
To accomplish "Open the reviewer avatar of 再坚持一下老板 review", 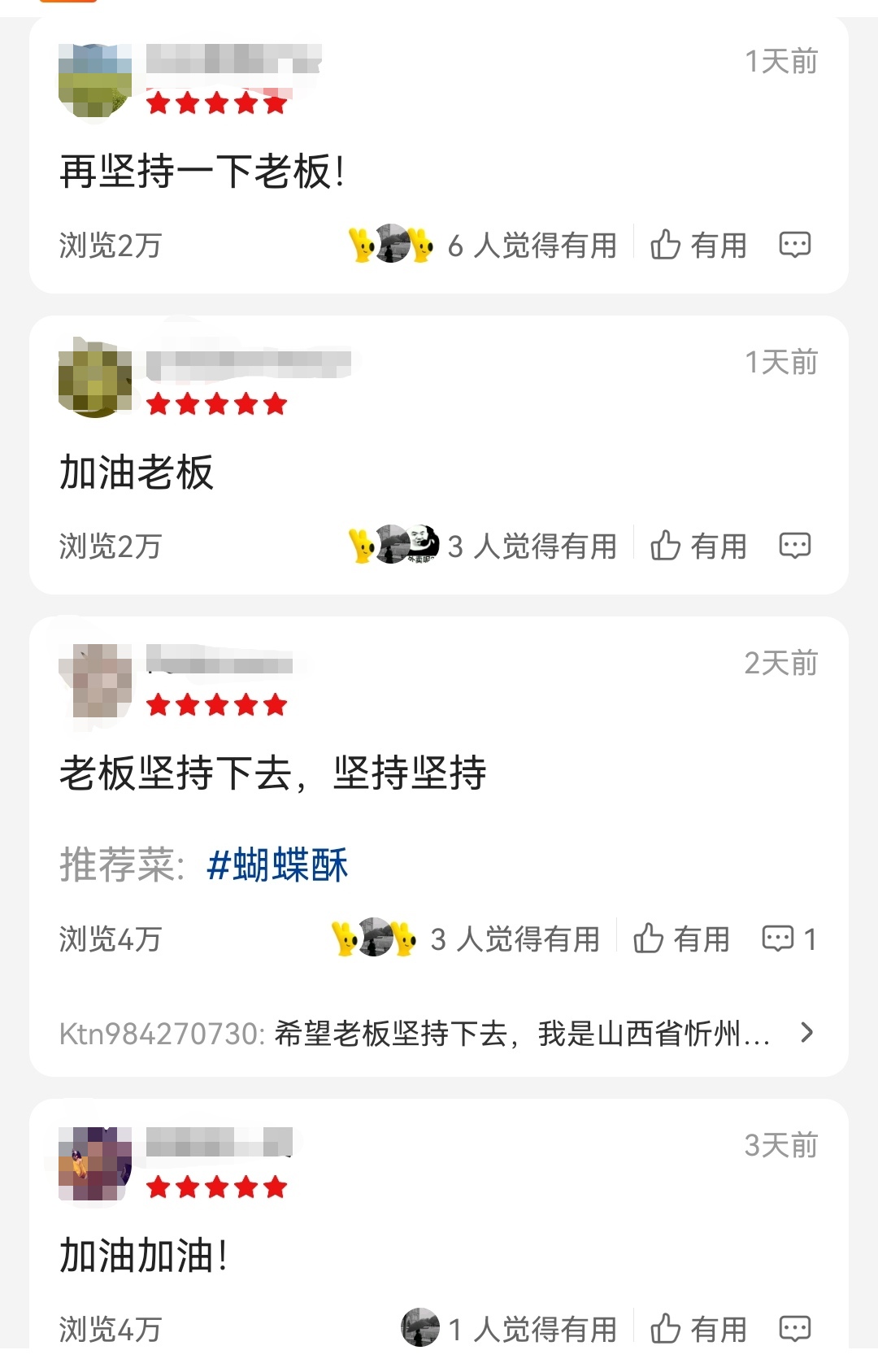I will (x=95, y=81).
